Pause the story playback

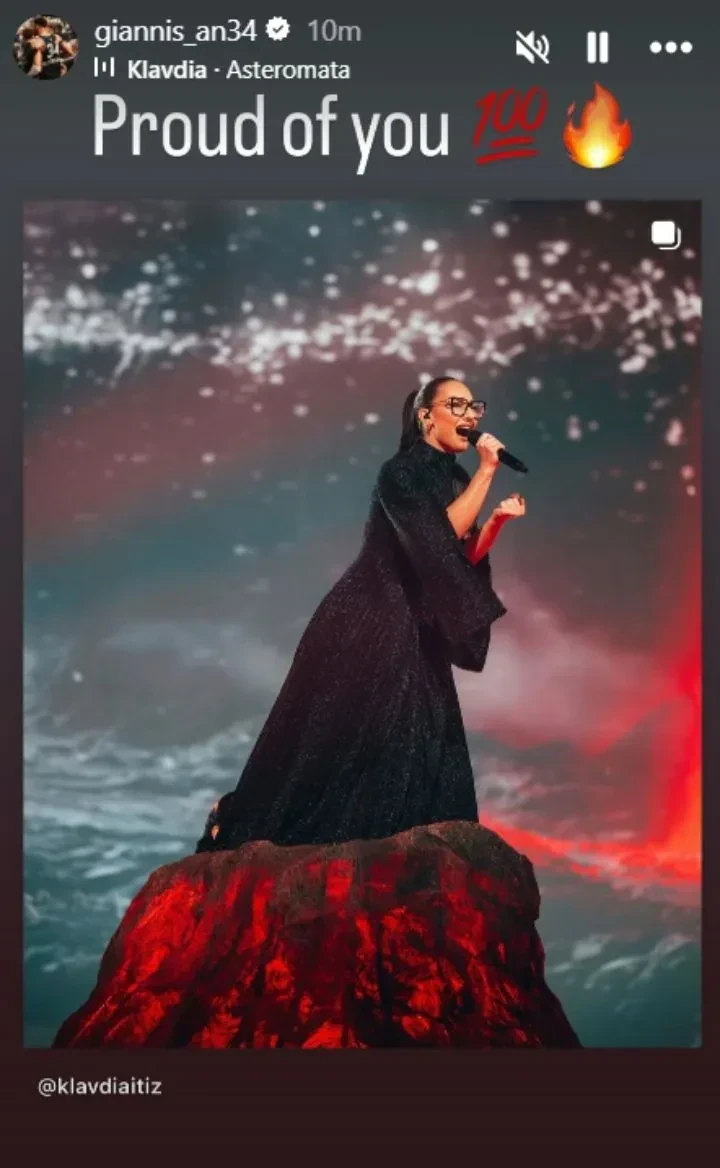(598, 47)
